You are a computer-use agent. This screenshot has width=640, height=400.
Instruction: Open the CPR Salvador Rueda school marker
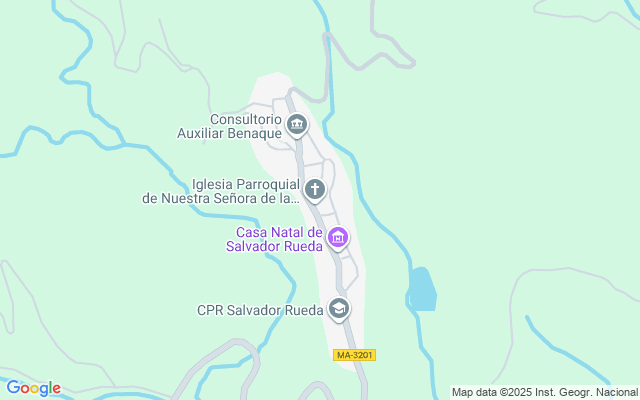coord(338,309)
